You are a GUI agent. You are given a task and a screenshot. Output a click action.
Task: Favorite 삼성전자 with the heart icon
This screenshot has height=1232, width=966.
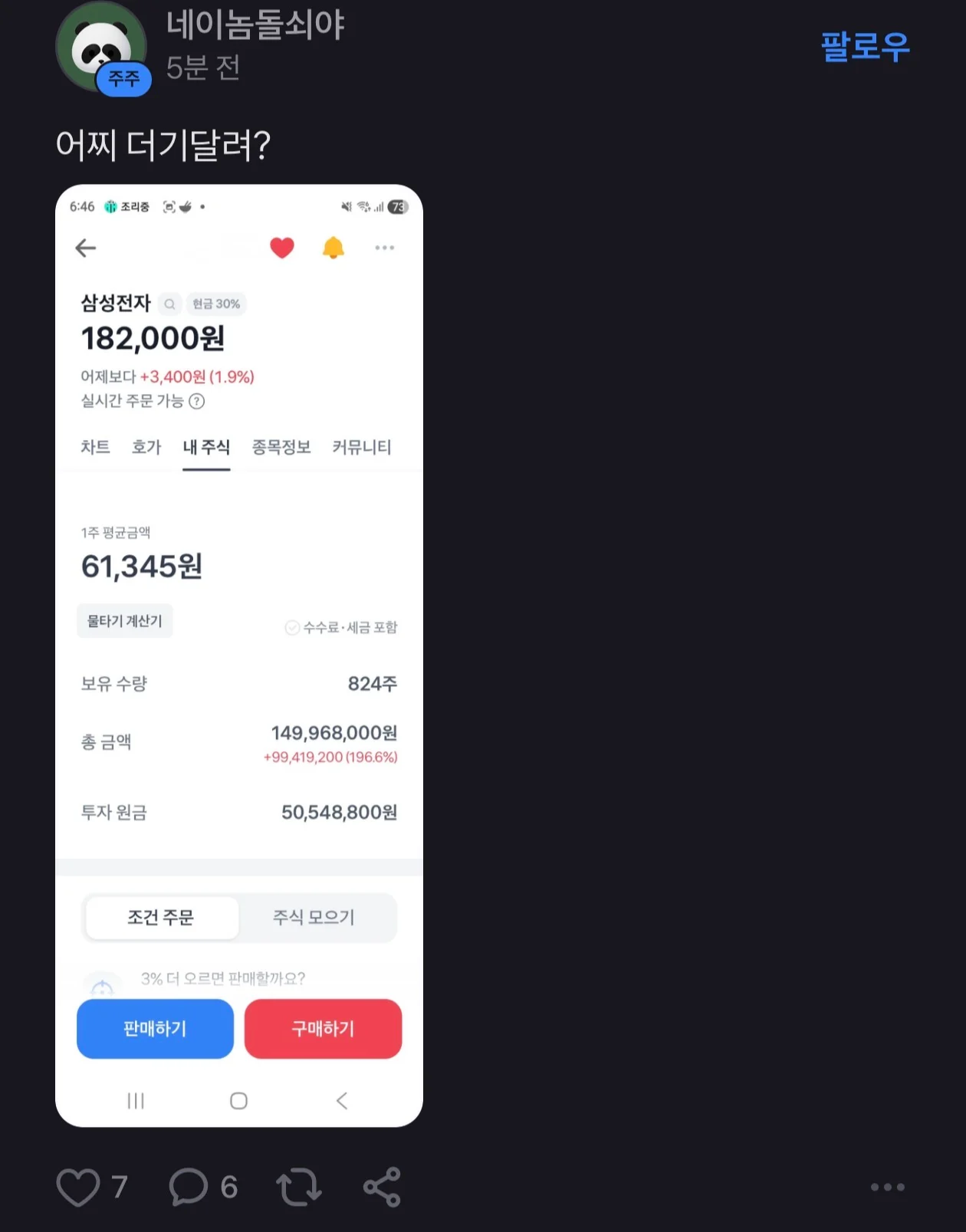click(x=281, y=248)
